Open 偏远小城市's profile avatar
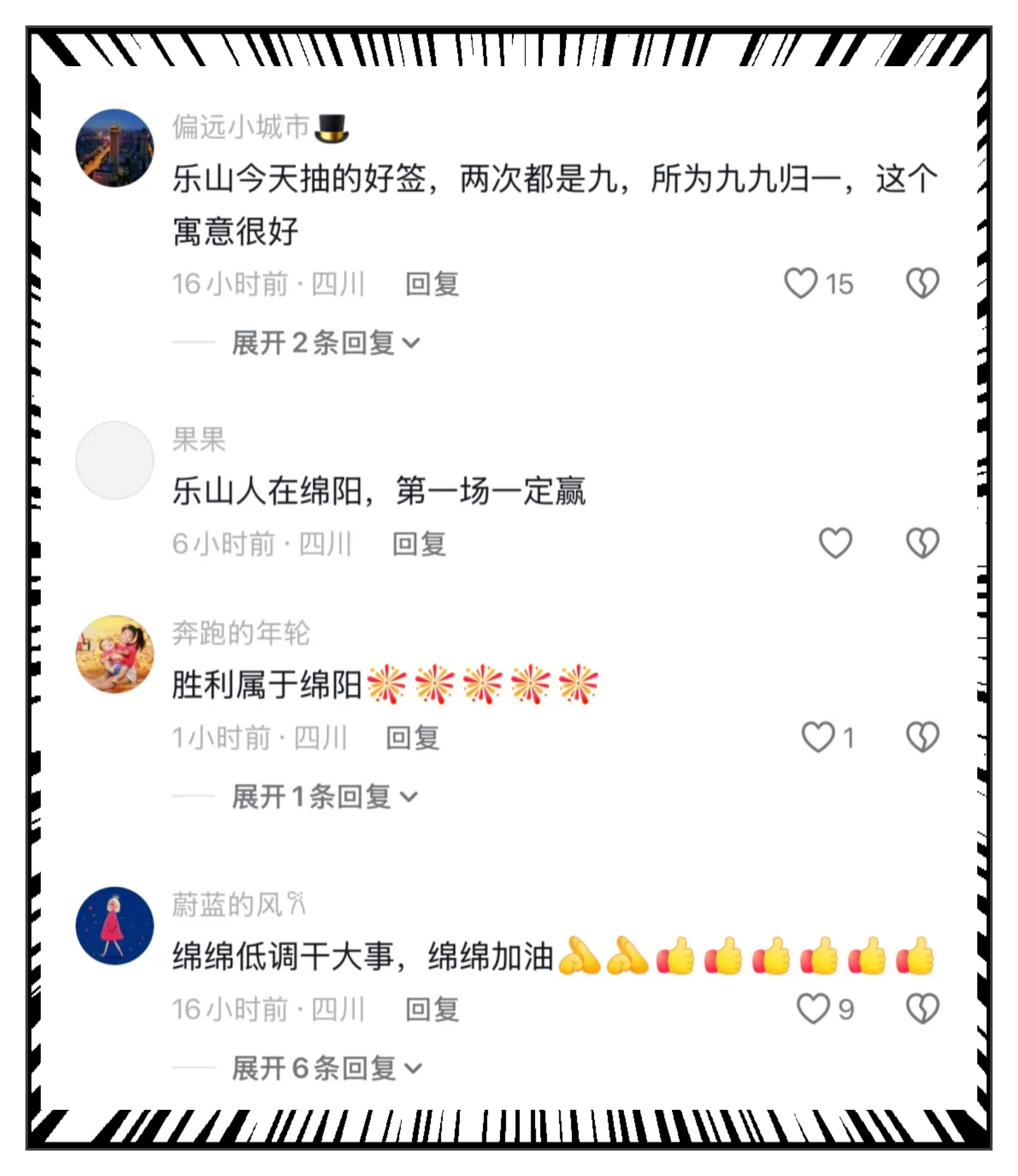The image size is (1018, 1176). click(x=115, y=148)
